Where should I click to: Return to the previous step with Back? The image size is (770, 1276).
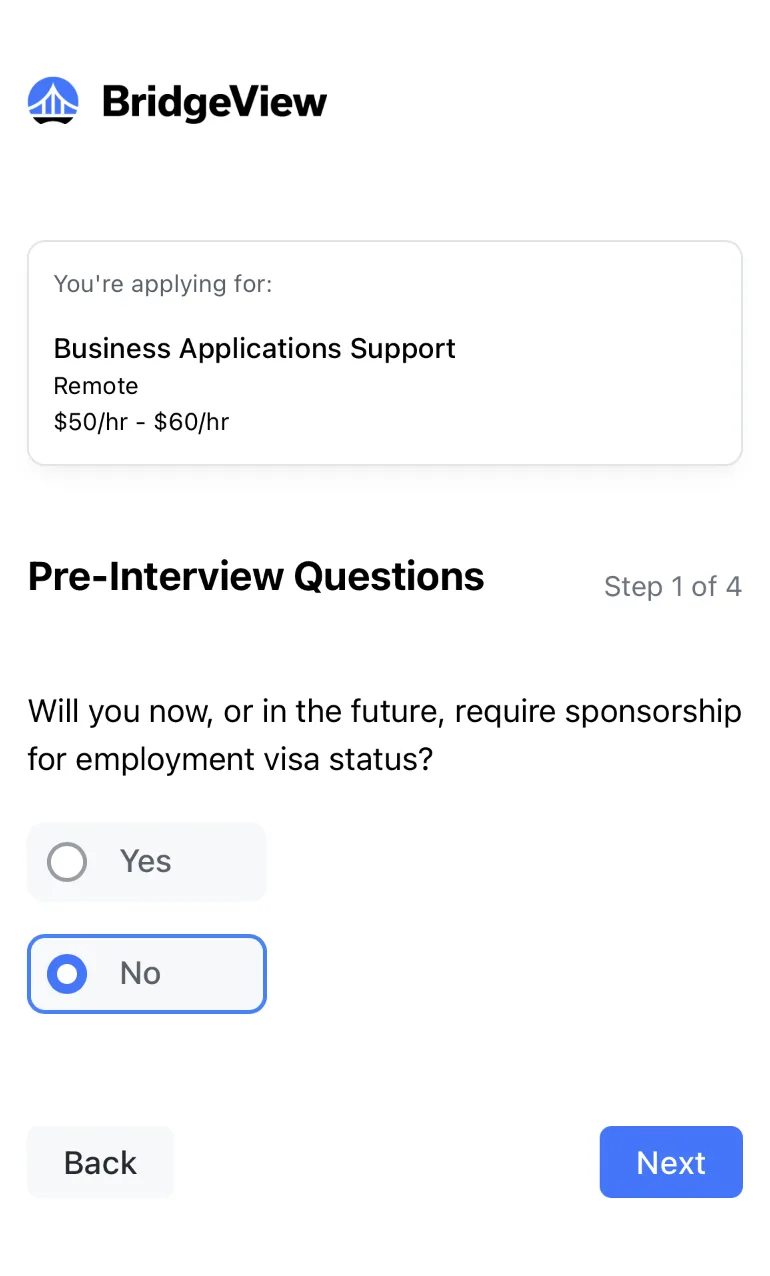coord(100,1162)
